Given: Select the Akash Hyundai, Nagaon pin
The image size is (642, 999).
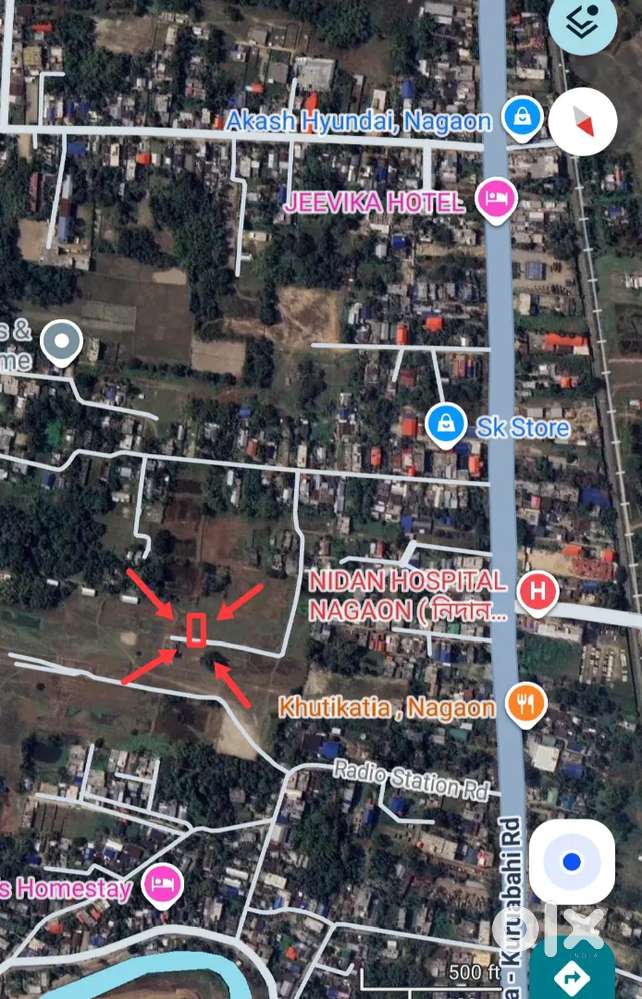Looking at the screenshot, I should click(x=521, y=120).
